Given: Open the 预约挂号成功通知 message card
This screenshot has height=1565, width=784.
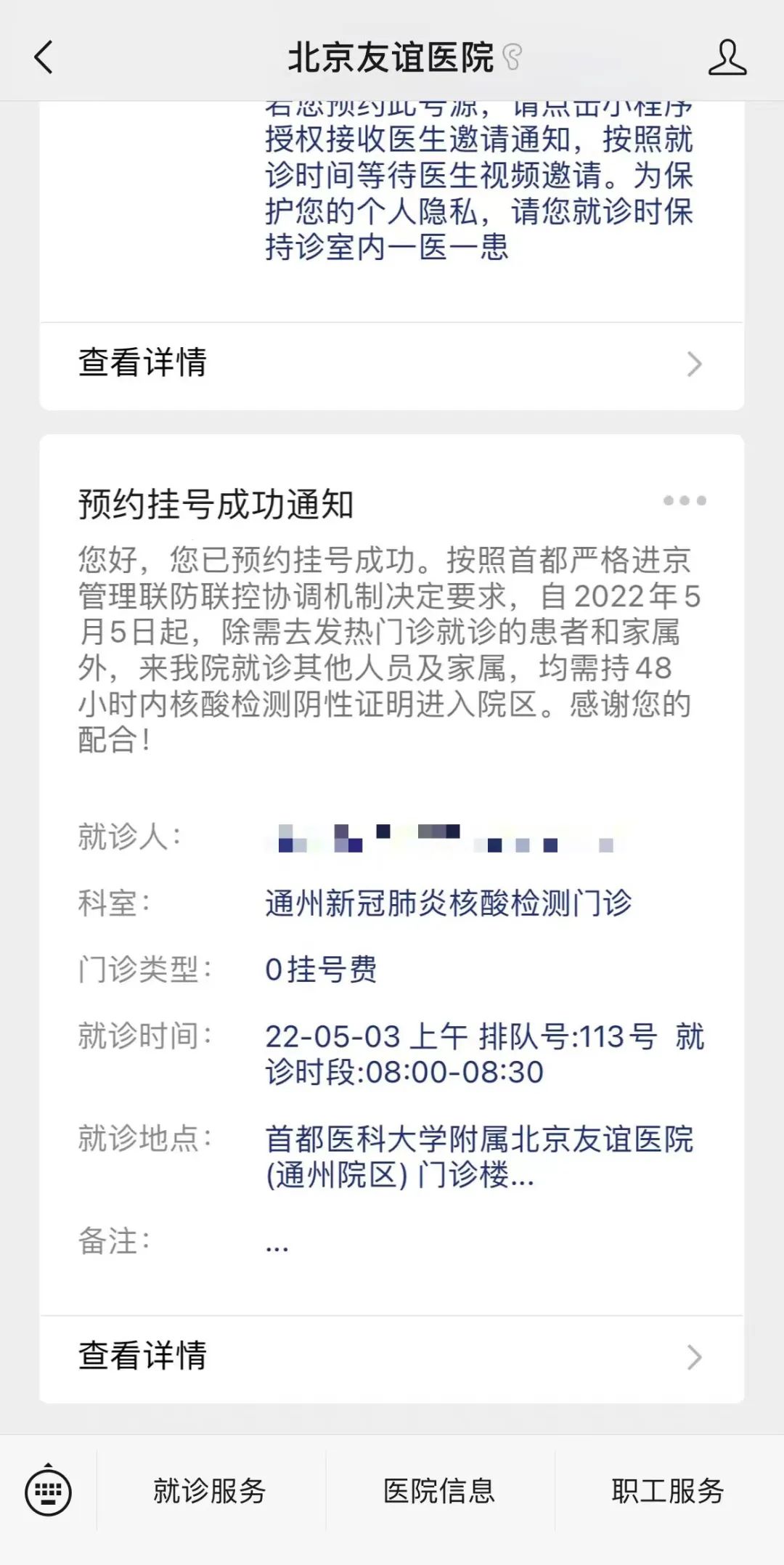Looking at the screenshot, I should click(392, 875).
